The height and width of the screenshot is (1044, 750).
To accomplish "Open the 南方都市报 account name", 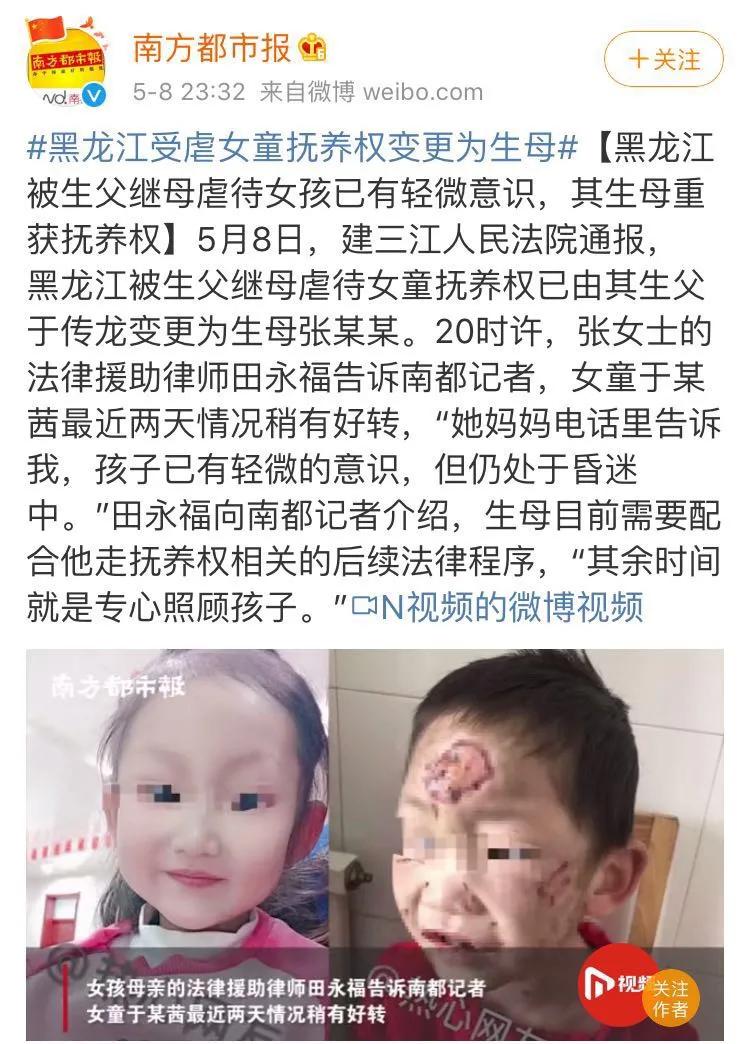I will pos(212,48).
